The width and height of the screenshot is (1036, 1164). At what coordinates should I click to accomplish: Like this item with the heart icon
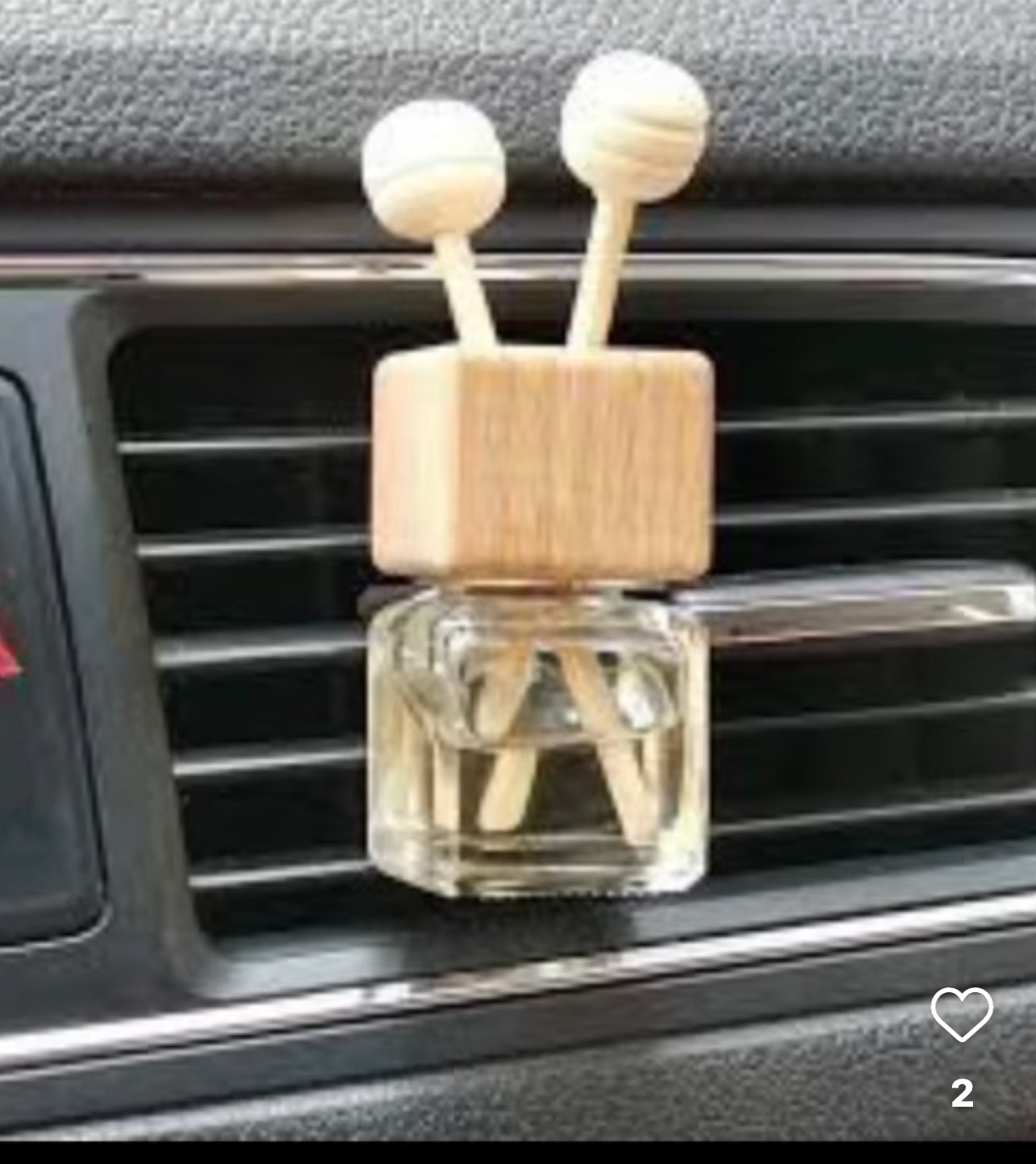tap(962, 1014)
